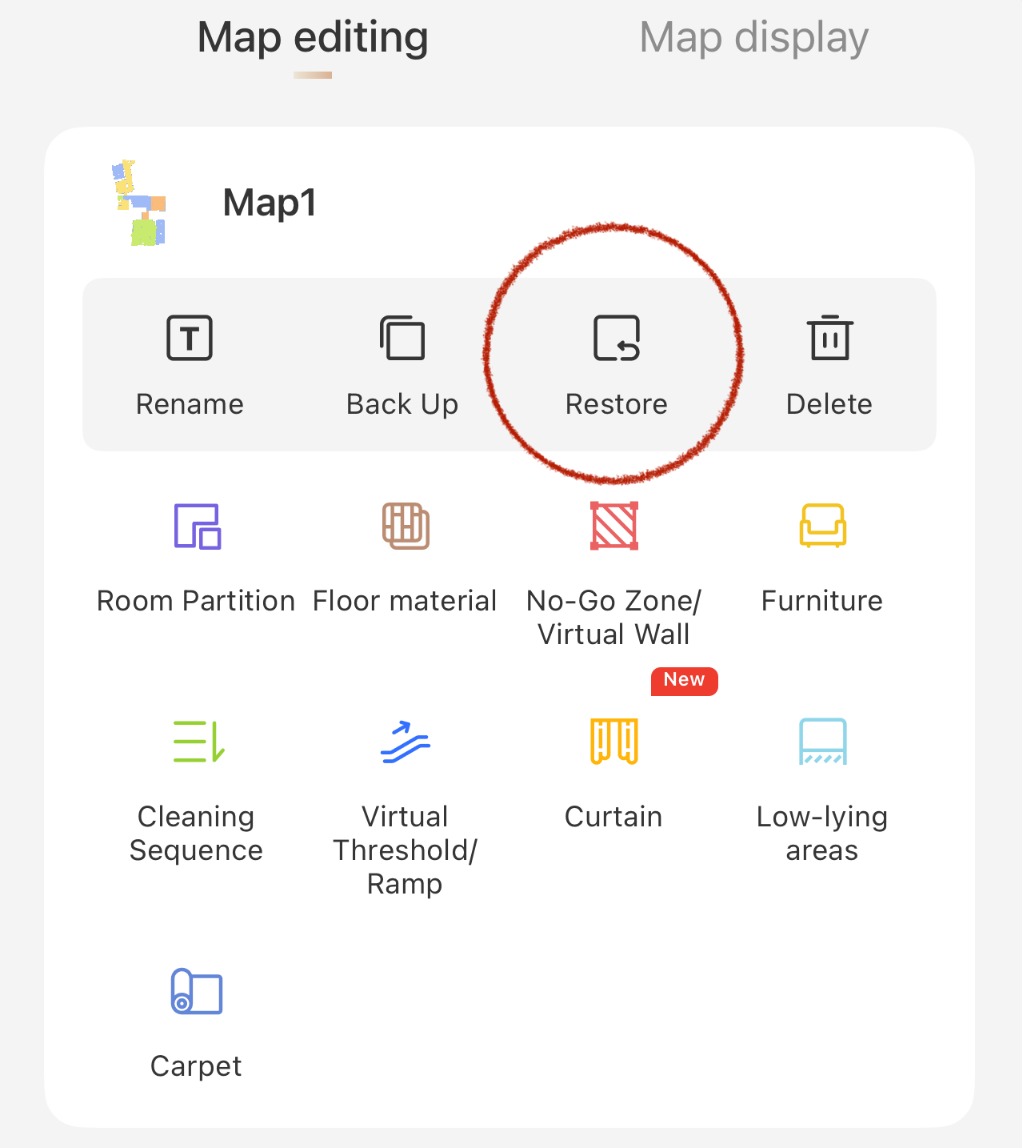Open the Map1 thumbnail
Screen dimensions: 1022x1148
click(140, 203)
